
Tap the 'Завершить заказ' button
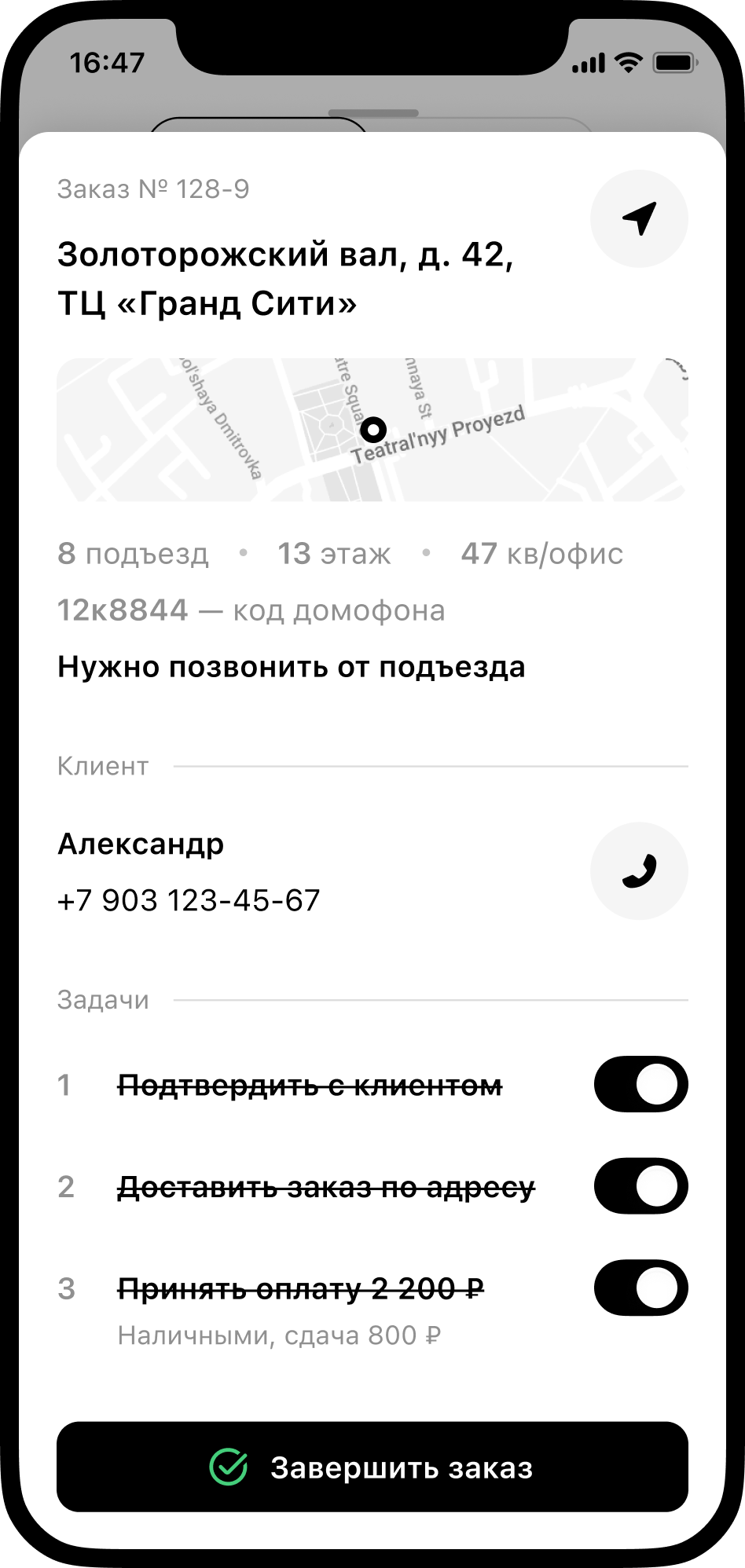[x=372, y=1467]
